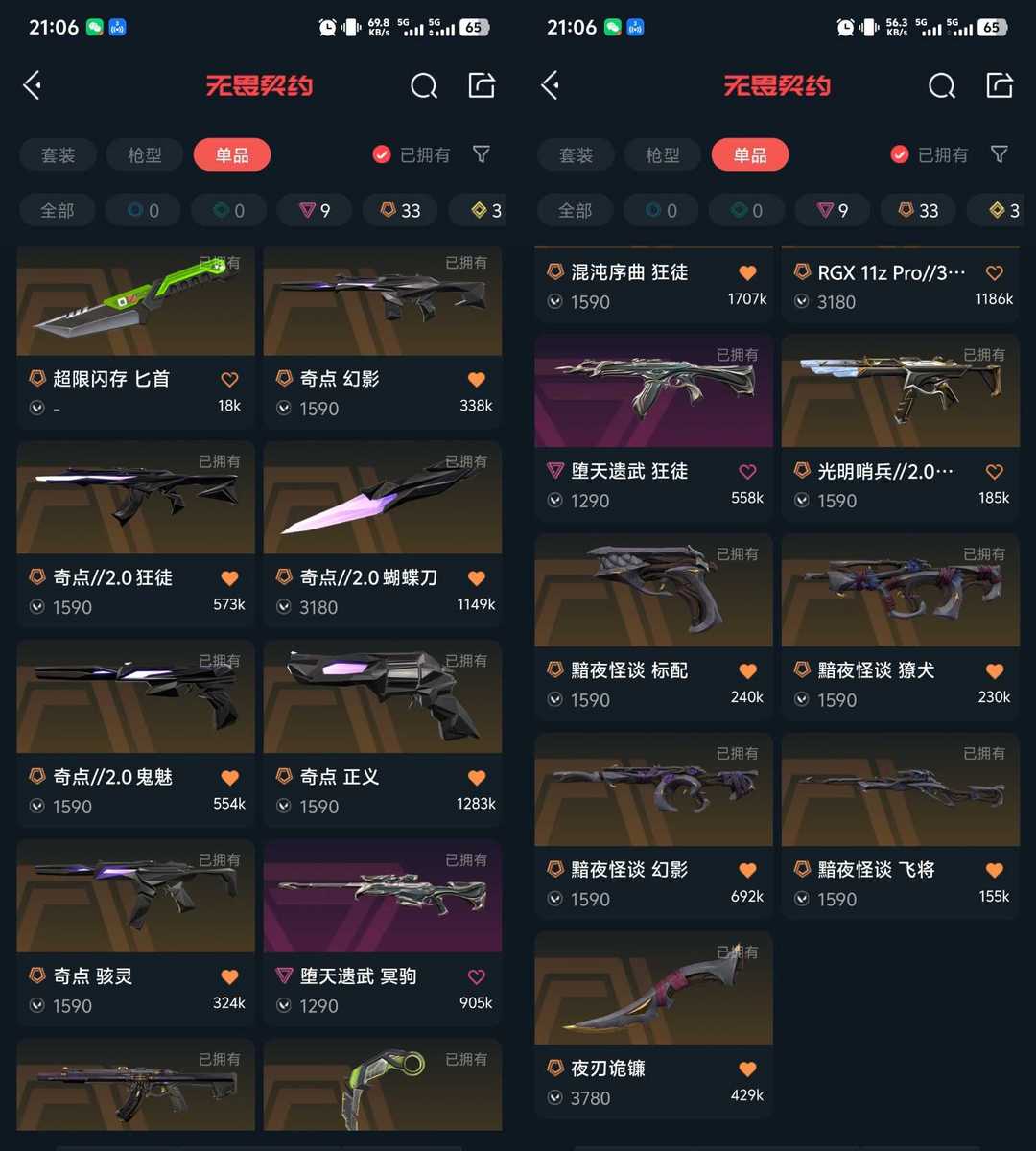Favorite the RGX 11z Pro skin
Screen dimensions: 1036x1151
[994, 271]
